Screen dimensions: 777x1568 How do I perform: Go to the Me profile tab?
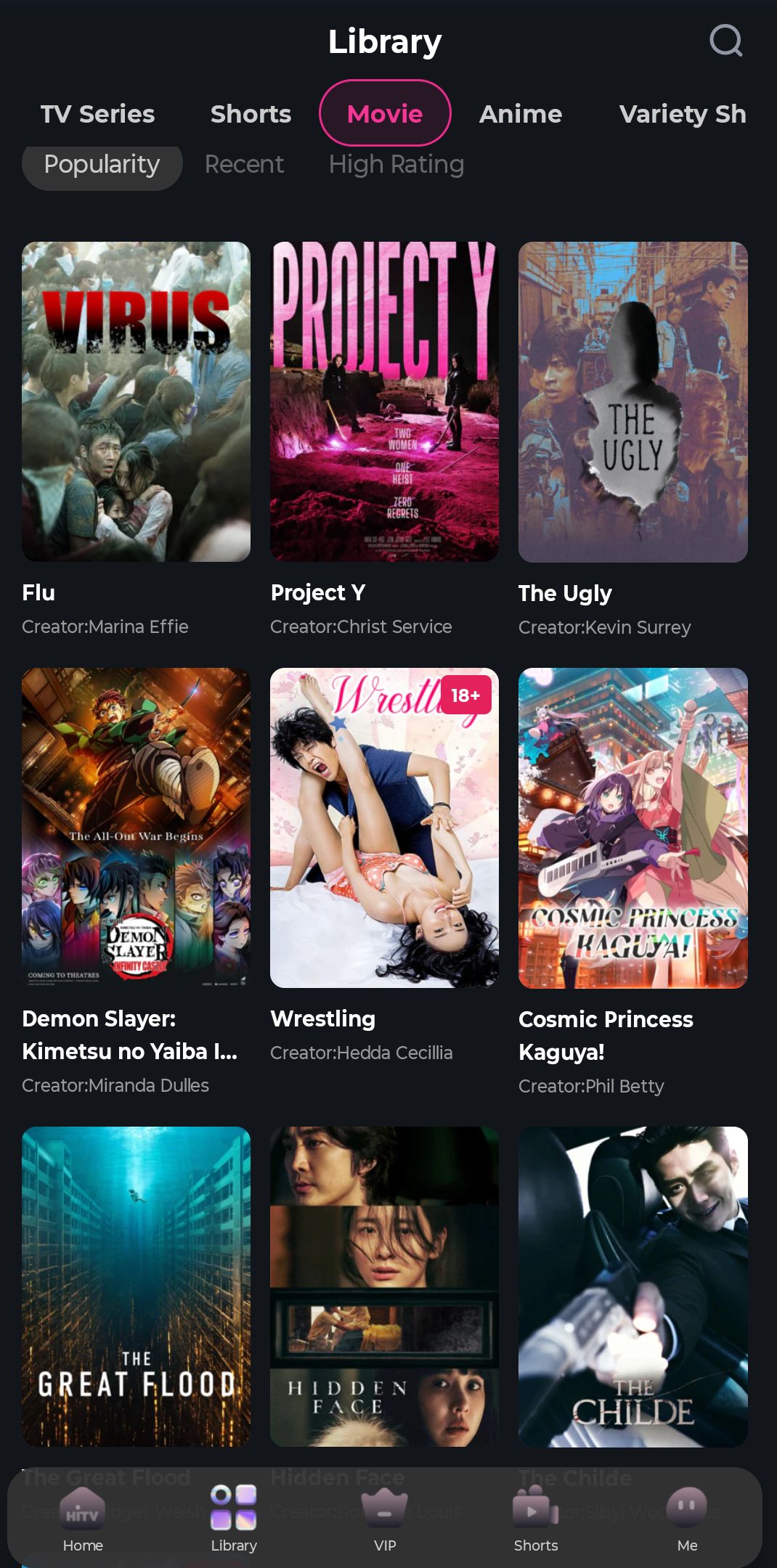click(687, 1519)
